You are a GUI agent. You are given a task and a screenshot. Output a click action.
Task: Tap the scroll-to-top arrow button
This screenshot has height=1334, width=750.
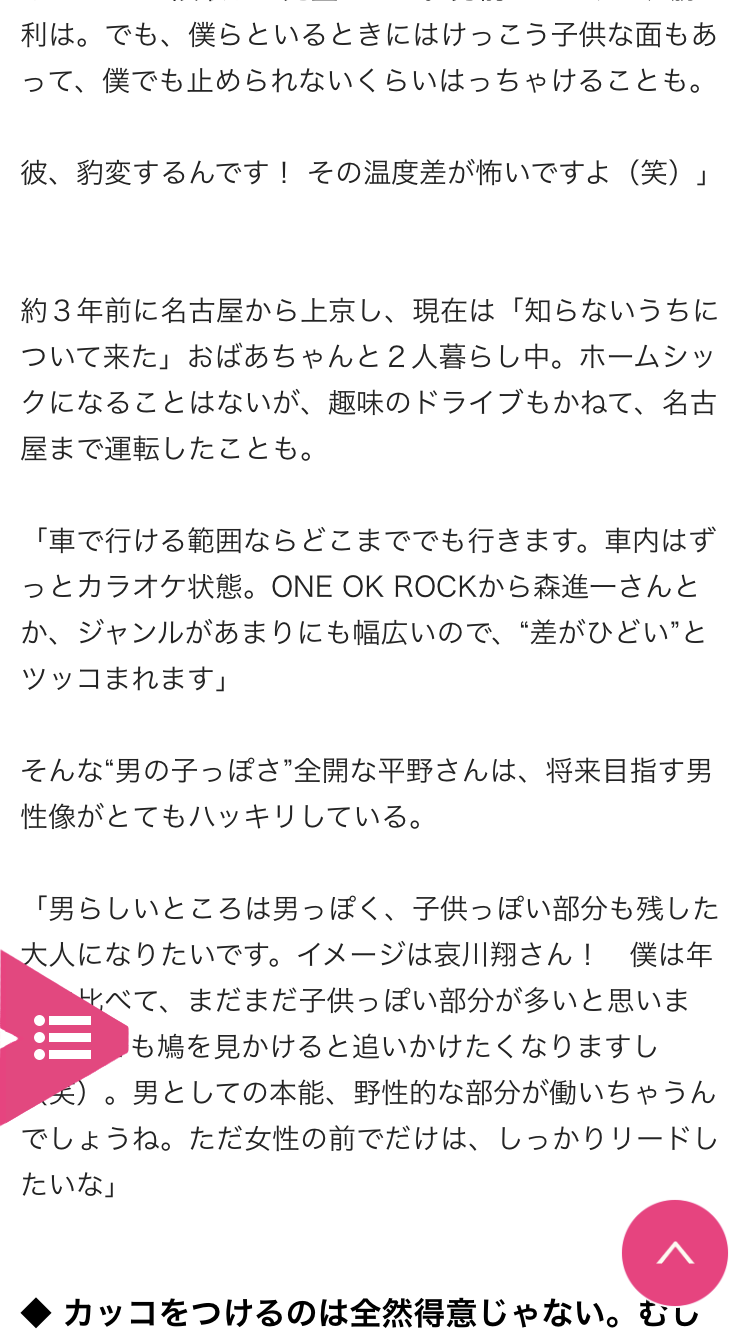[x=674, y=1252]
